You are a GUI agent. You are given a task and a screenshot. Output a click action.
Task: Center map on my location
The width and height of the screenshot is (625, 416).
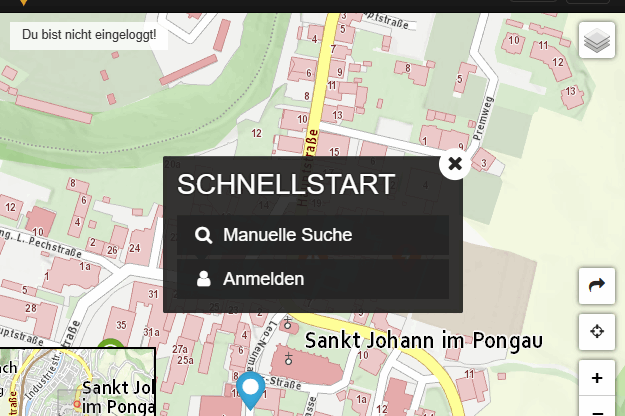pyautogui.click(x=597, y=331)
